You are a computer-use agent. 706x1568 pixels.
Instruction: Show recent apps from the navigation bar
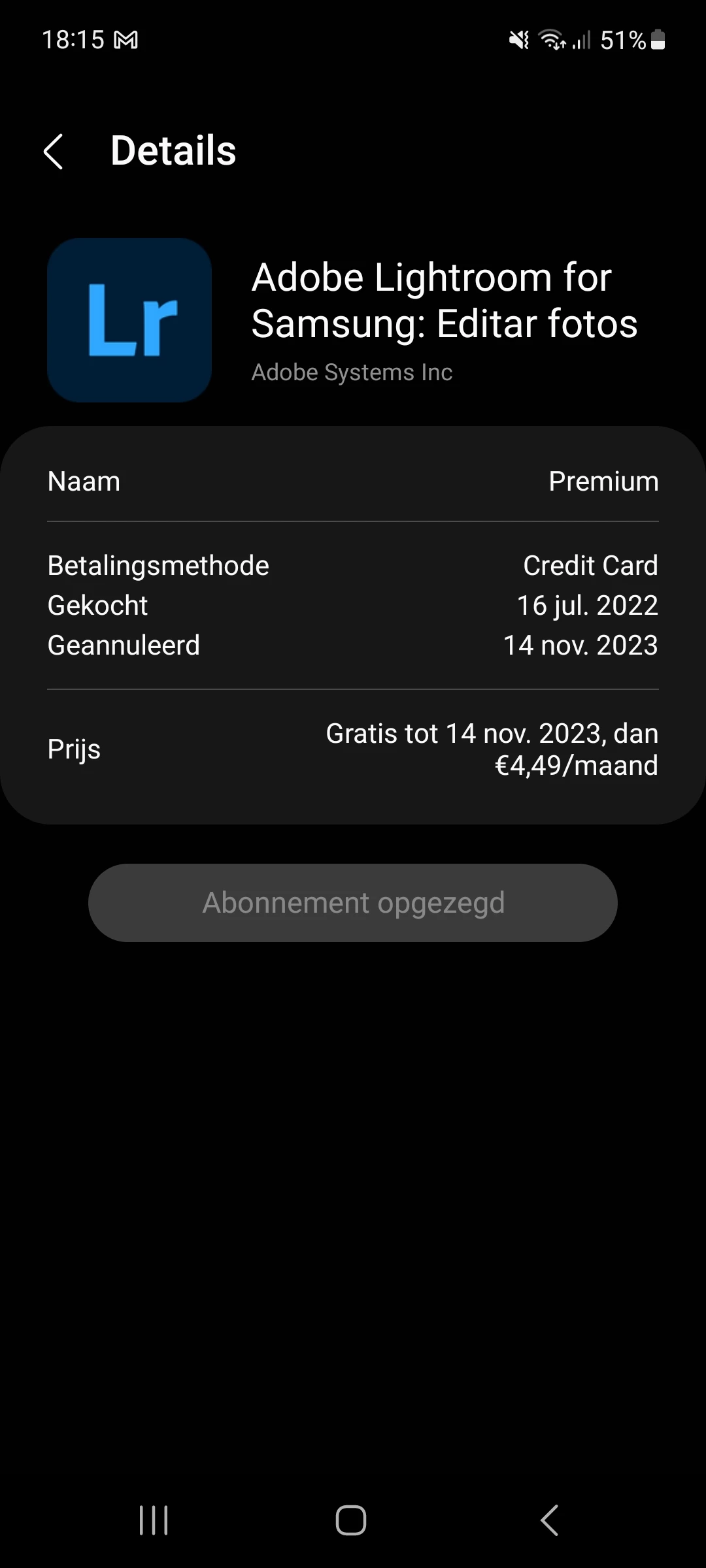coord(154,1520)
